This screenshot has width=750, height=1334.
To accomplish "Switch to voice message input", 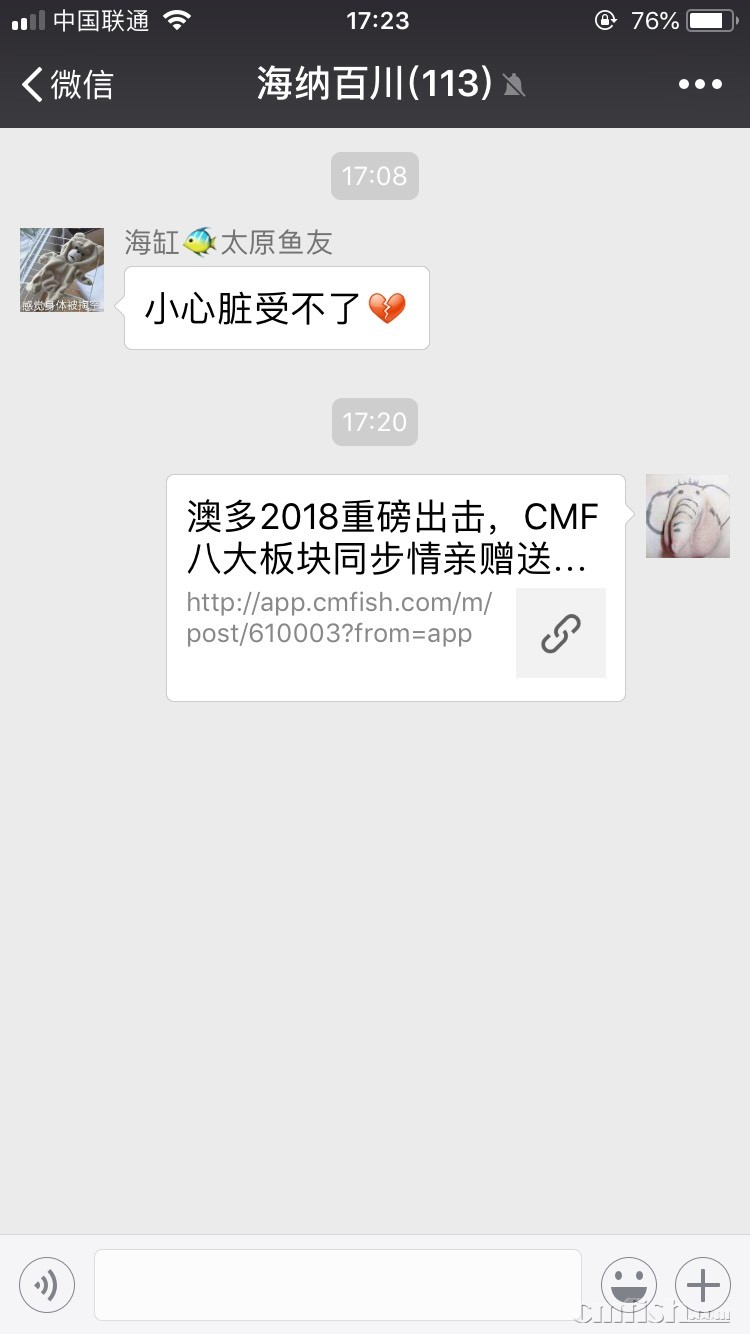I will click(47, 1284).
